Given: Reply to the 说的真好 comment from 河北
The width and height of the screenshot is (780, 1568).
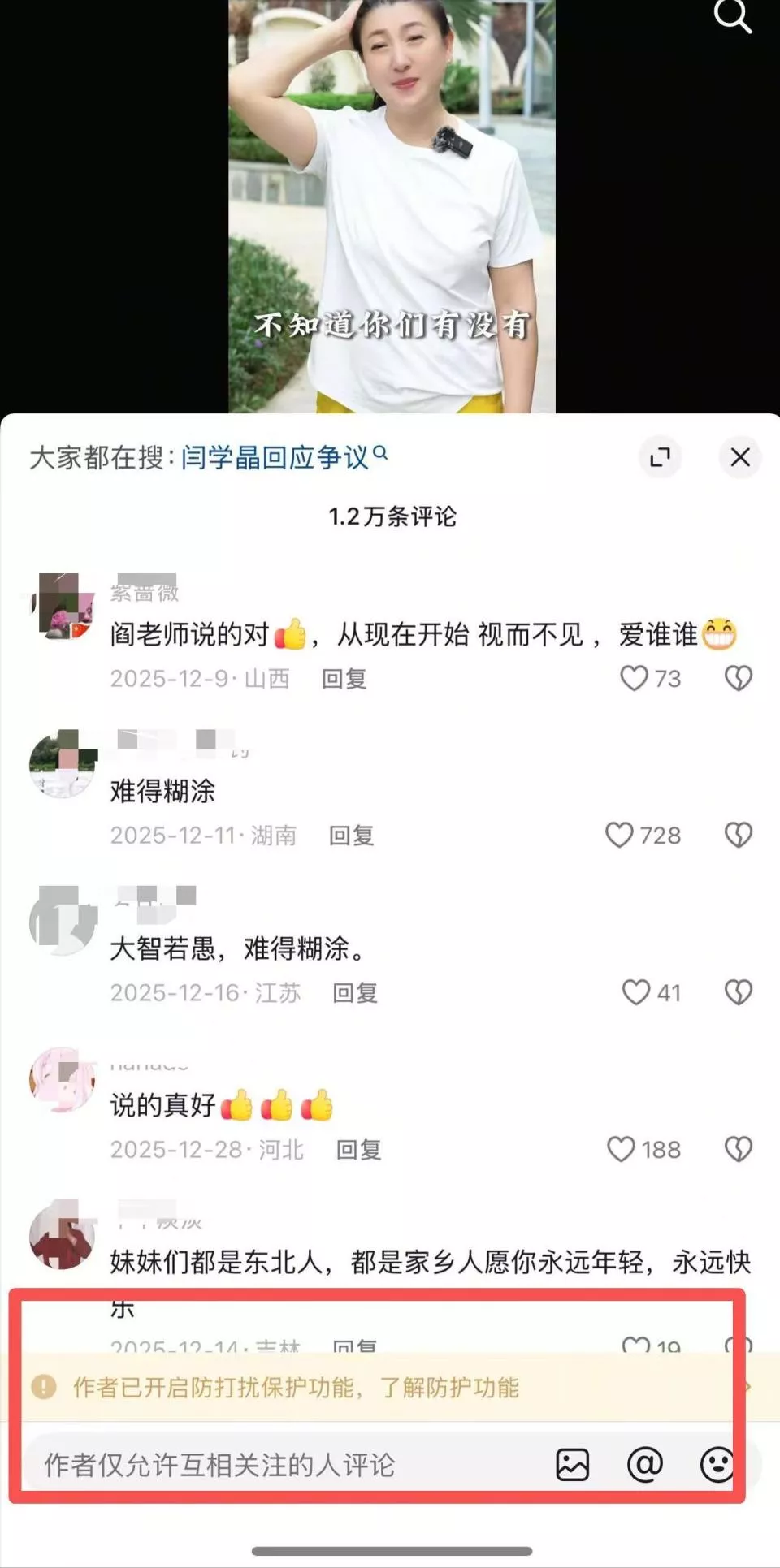Looking at the screenshot, I should tap(358, 1150).
